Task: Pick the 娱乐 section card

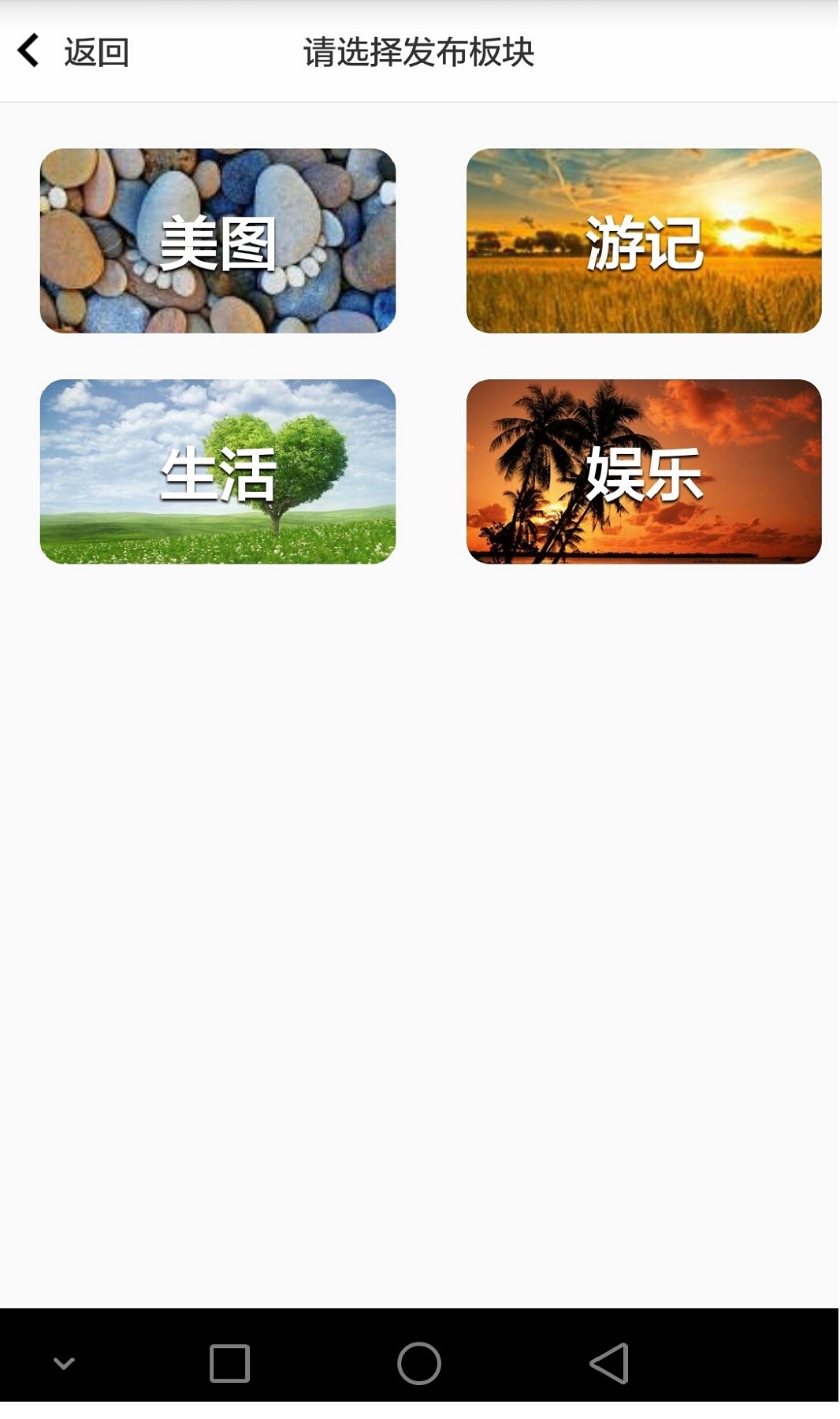Action: coord(644,471)
